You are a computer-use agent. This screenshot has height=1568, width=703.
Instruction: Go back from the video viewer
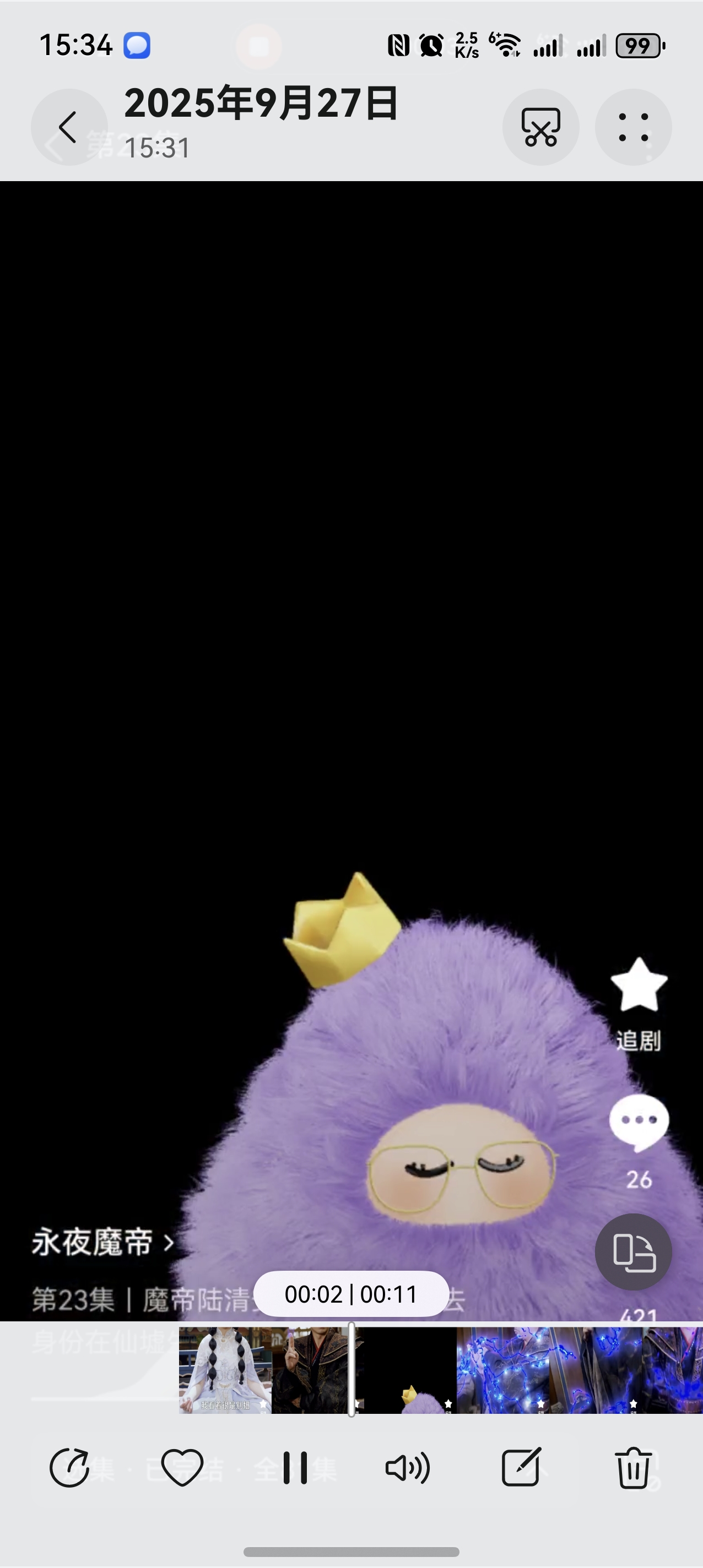pyautogui.click(x=69, y=127)
